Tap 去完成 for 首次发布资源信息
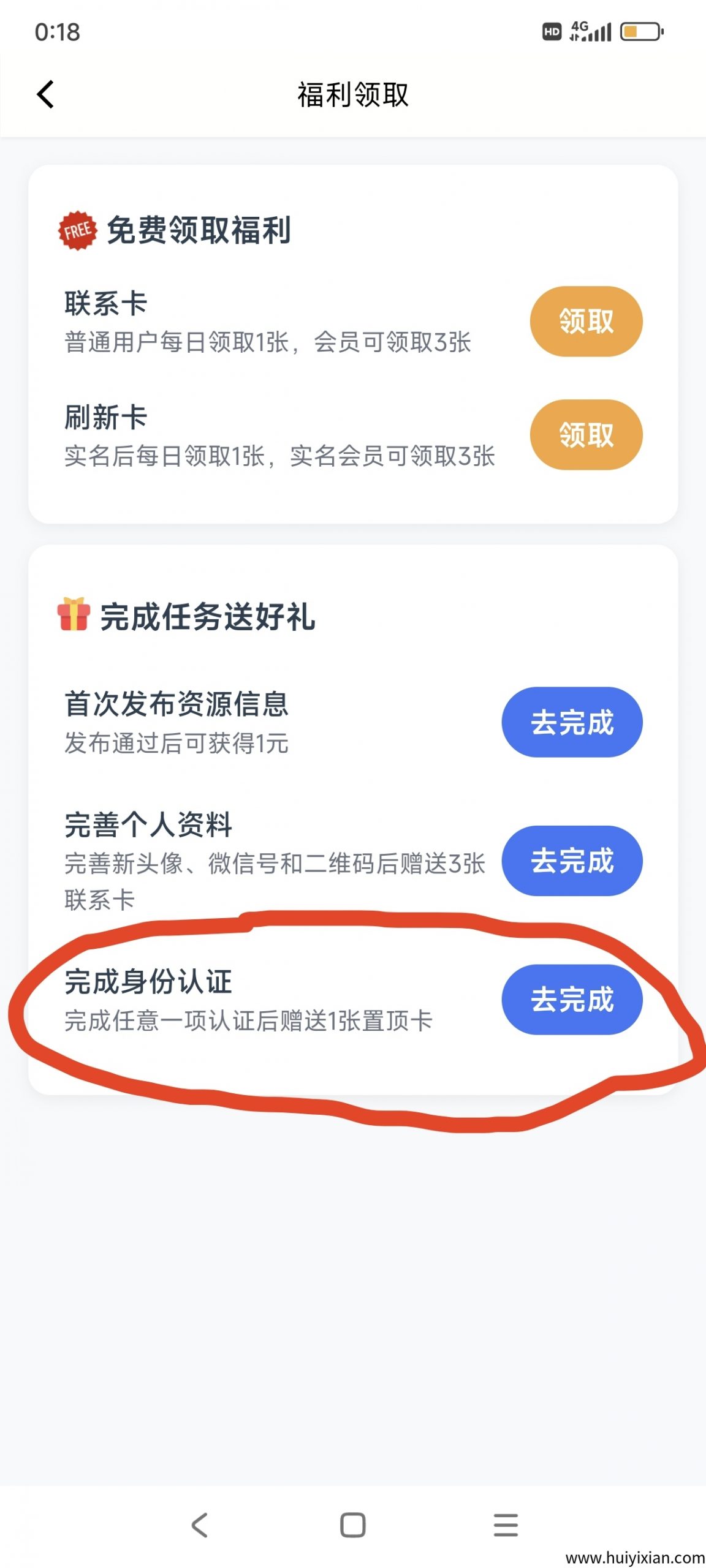 coord(571,723)
